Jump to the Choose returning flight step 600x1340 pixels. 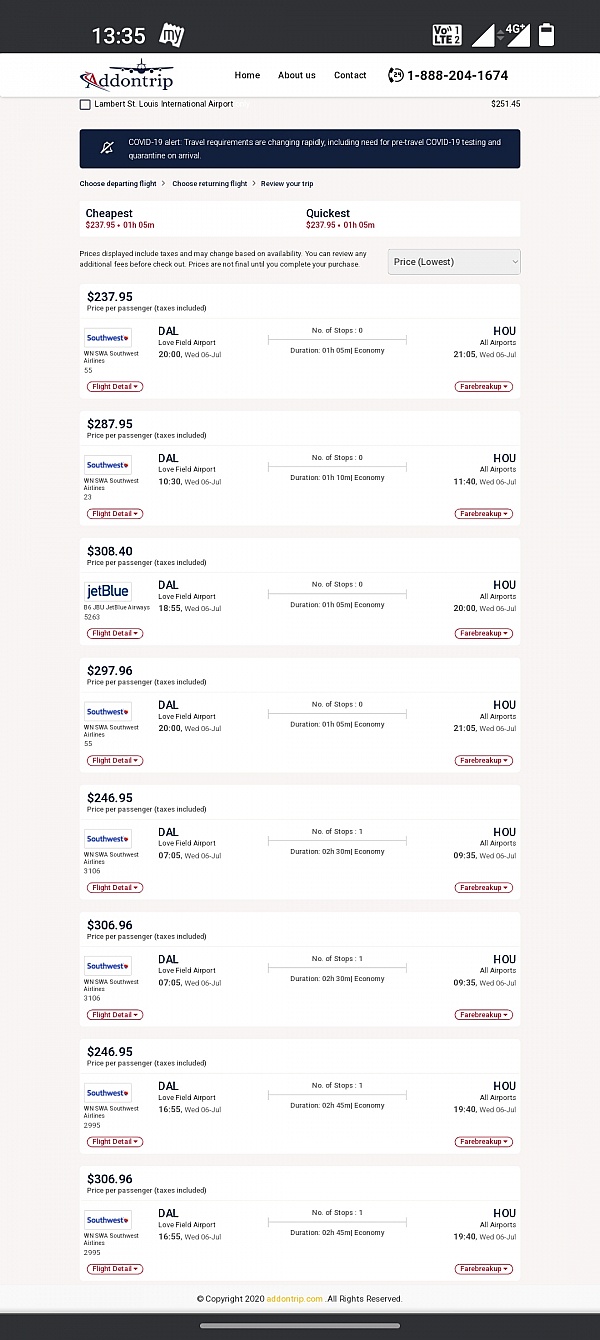click(209, 184)
